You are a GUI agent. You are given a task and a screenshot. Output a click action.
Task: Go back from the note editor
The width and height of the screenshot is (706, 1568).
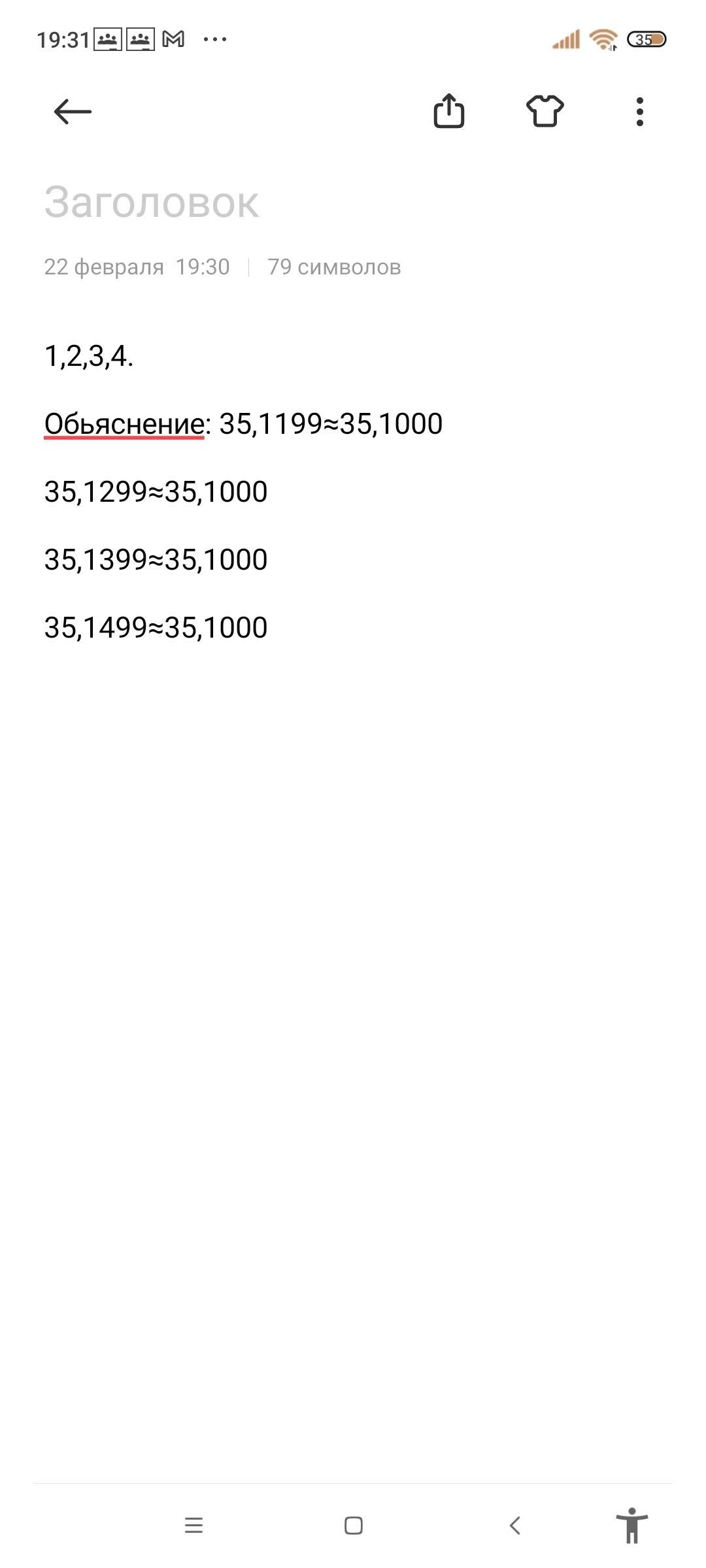pyautogui.click(x=73, y=112)
